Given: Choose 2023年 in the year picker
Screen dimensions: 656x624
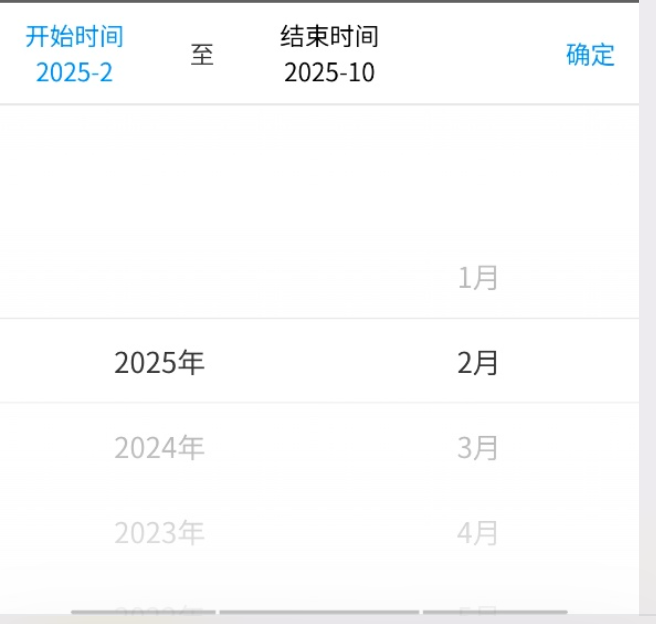Looking at the screenshot, I should (159, 533).
